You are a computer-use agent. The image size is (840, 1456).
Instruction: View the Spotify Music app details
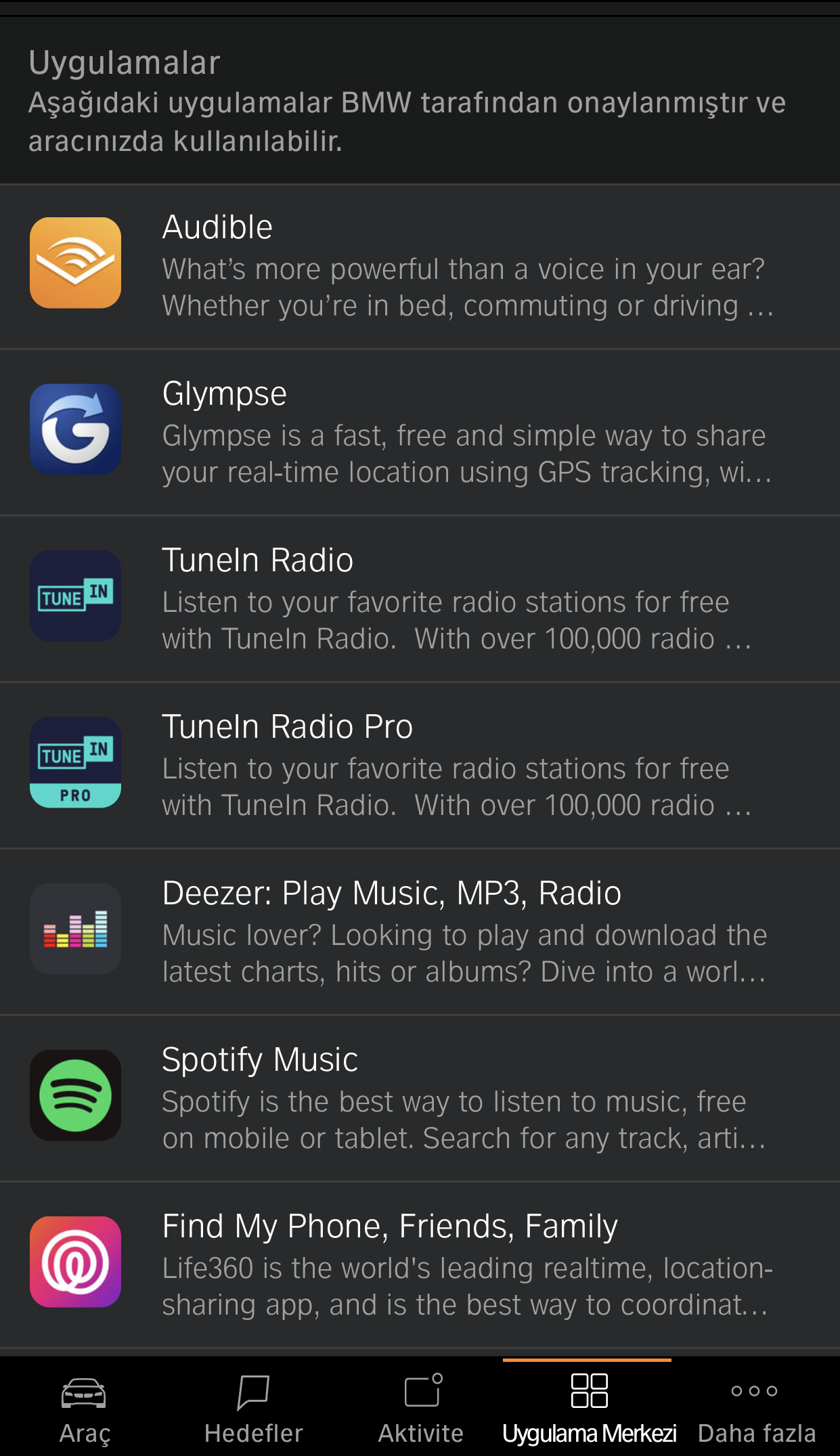(420, 1099)
